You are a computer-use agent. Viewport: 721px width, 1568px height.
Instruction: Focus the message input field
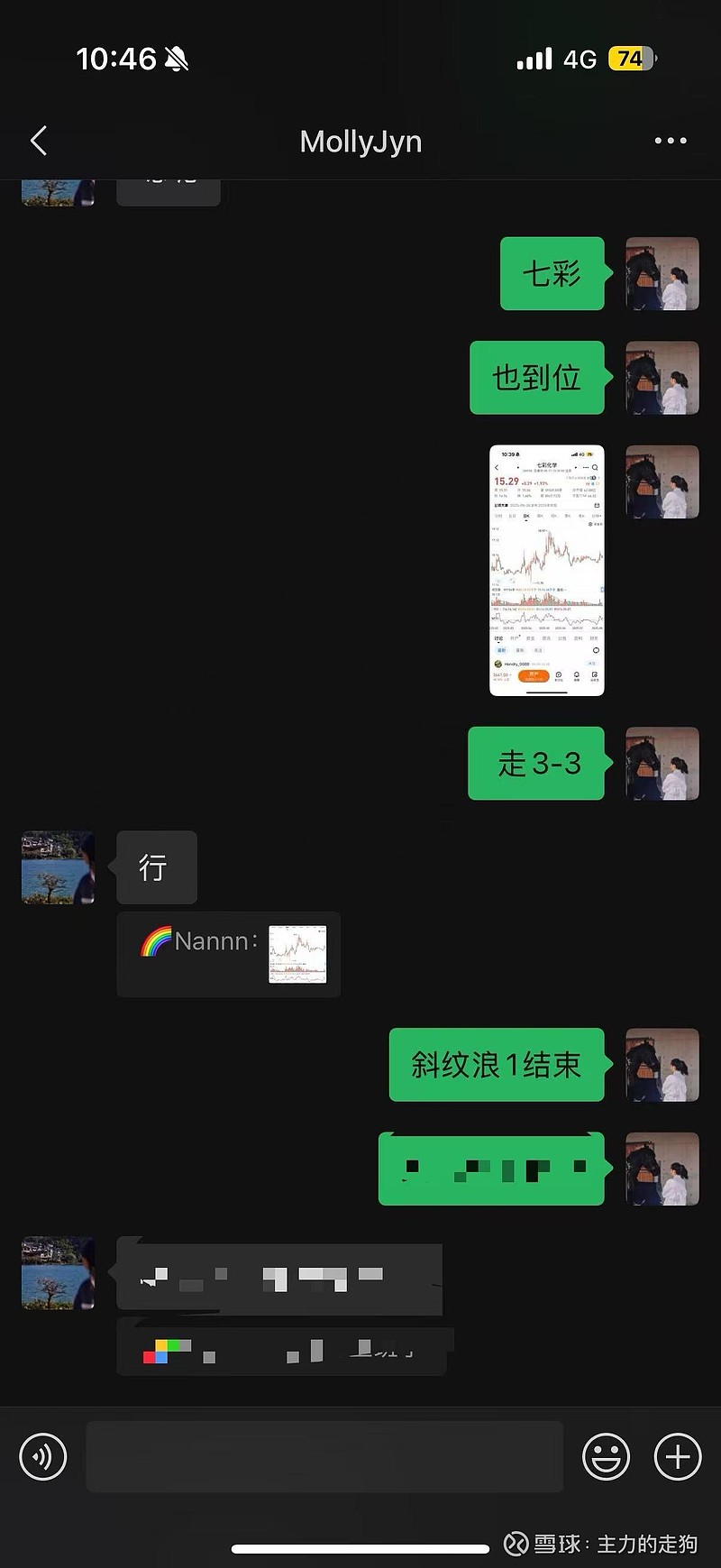324,1456
